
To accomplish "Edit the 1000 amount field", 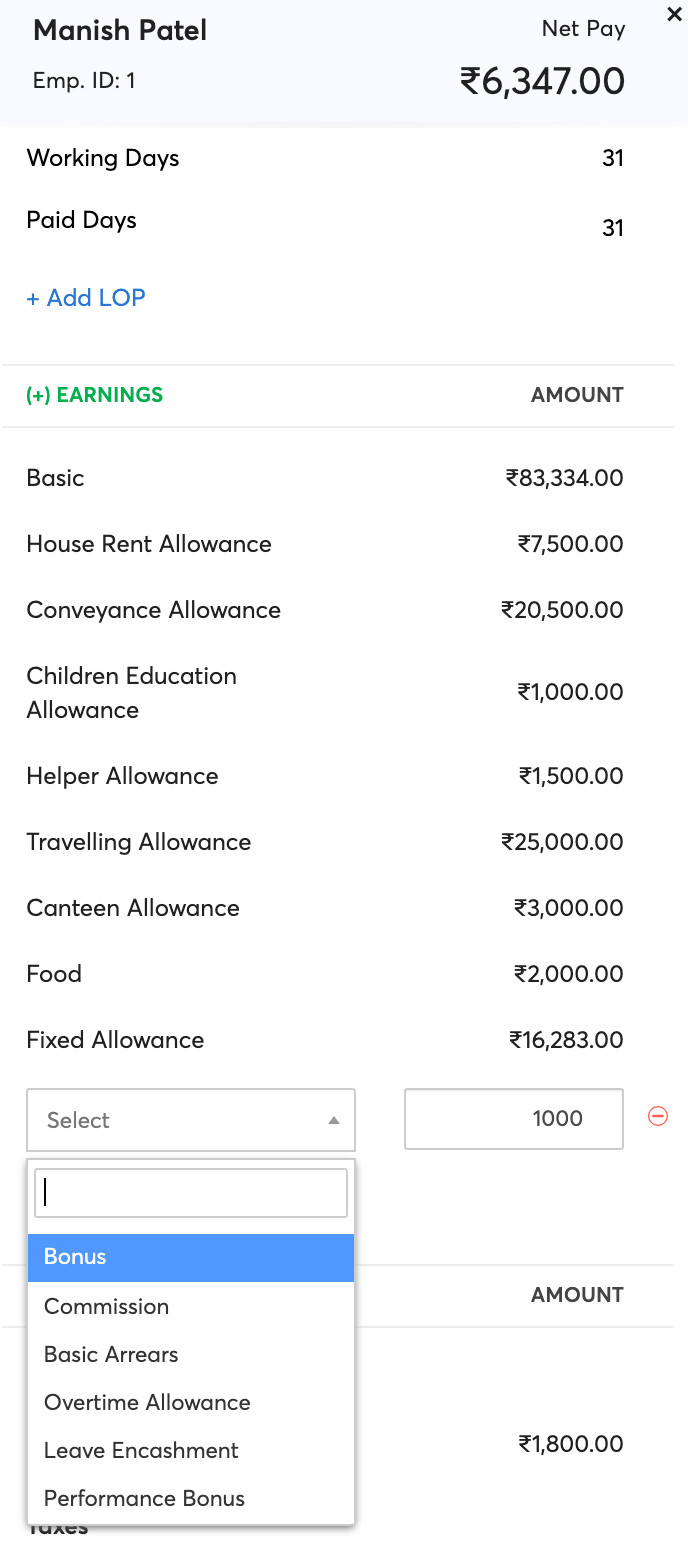I will pos(513,1119).
